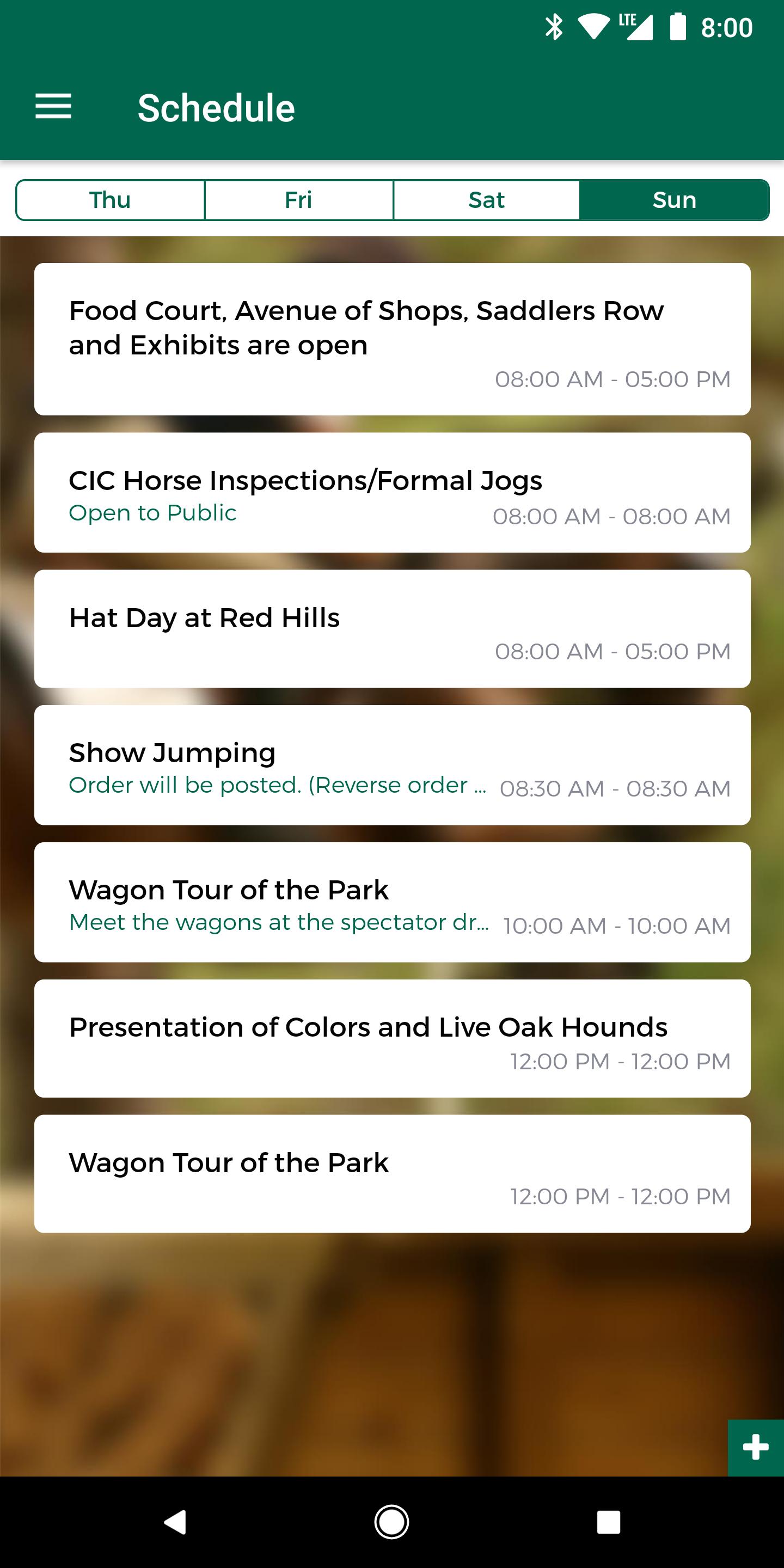Open the Show Jumping event card
This screenshot has width=784, height=1568.
point(392,765)
